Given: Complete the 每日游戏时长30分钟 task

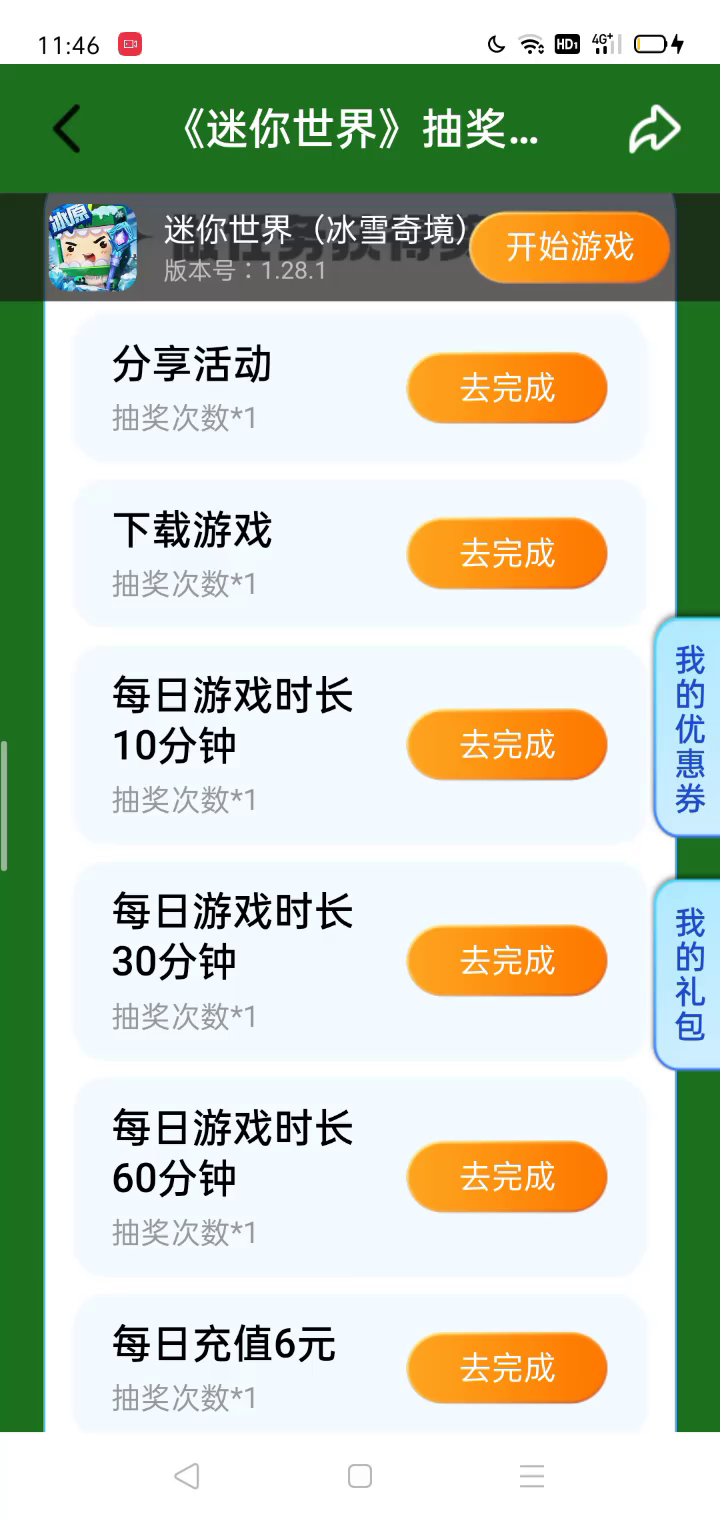Looking at the screenshot, I should (506, 960).
